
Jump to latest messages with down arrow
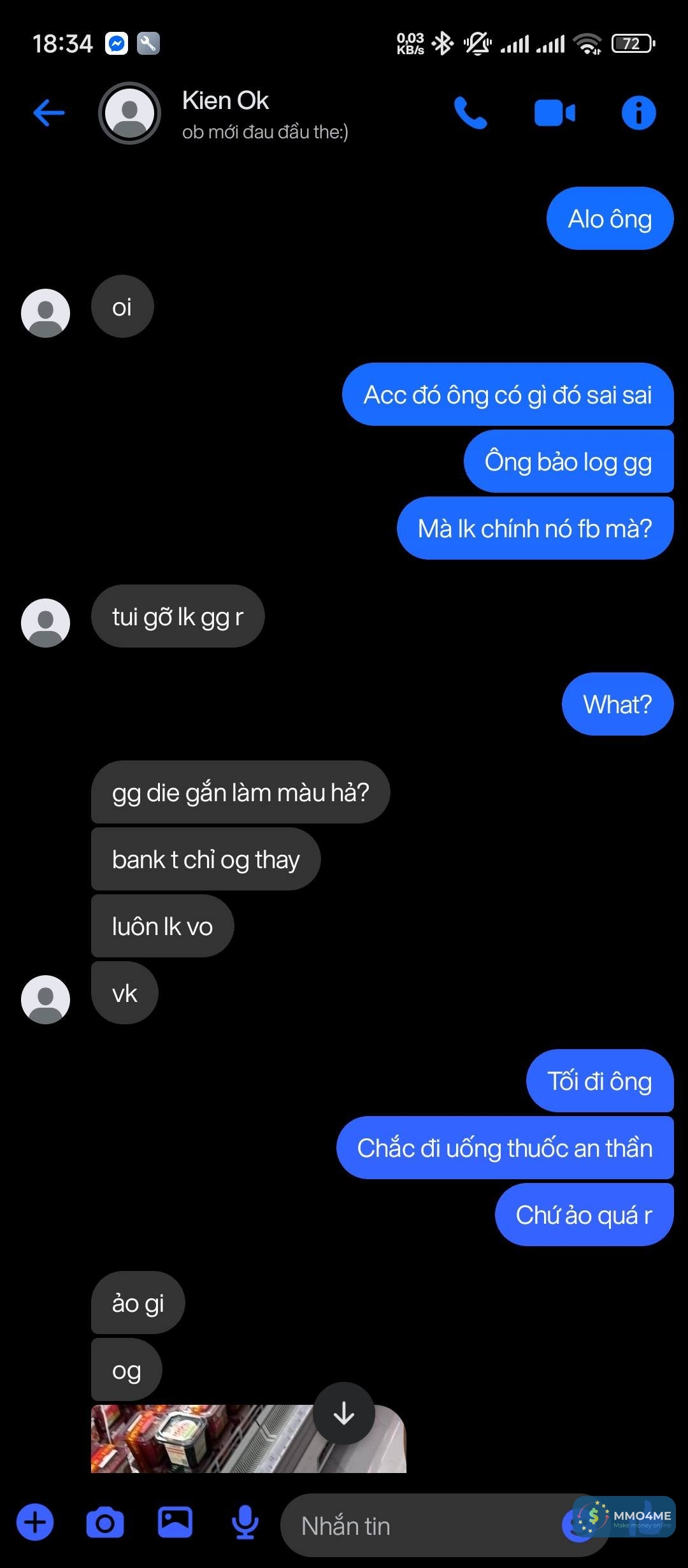pyautogui.click(x=344, y=1413)
